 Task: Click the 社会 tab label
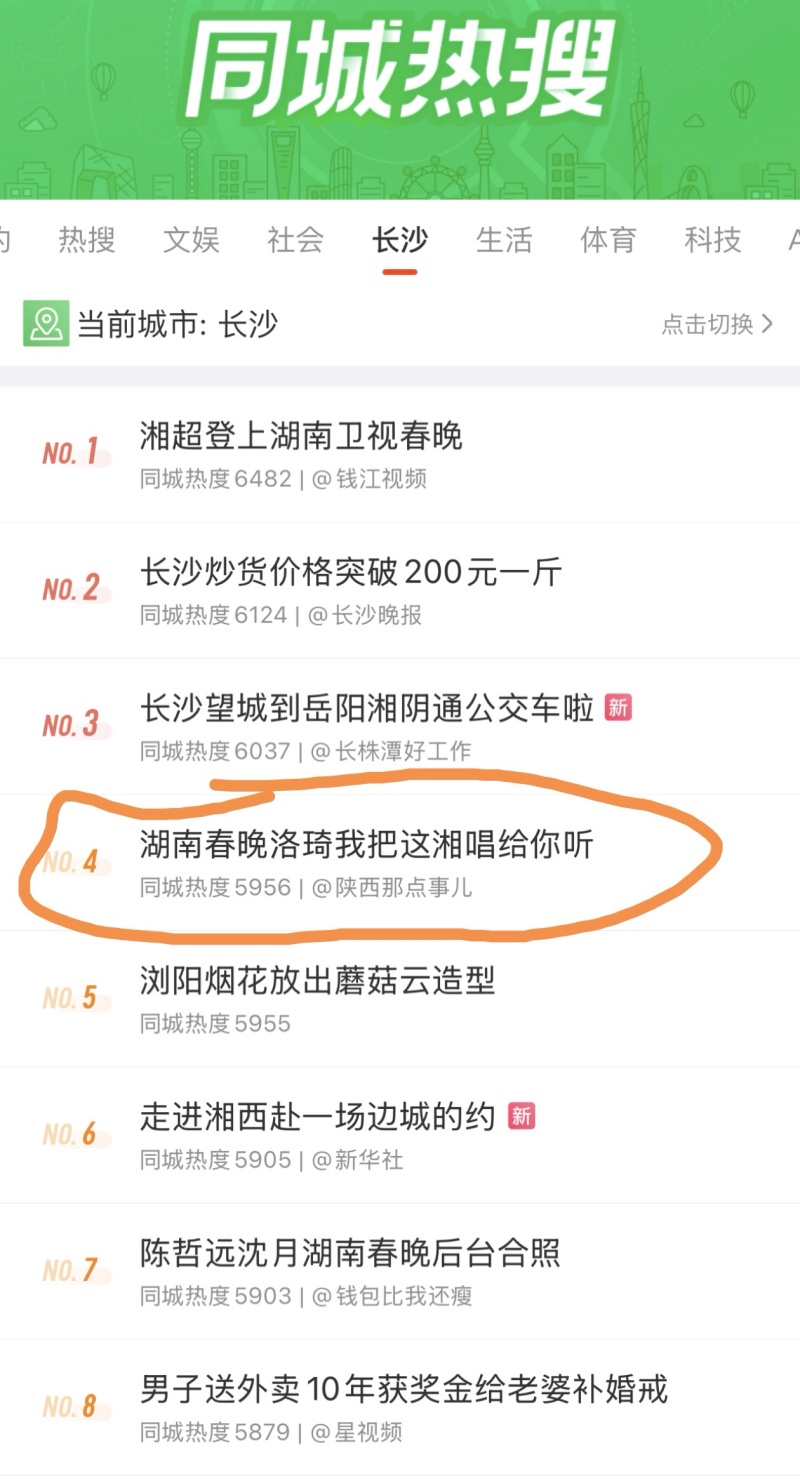295,240
